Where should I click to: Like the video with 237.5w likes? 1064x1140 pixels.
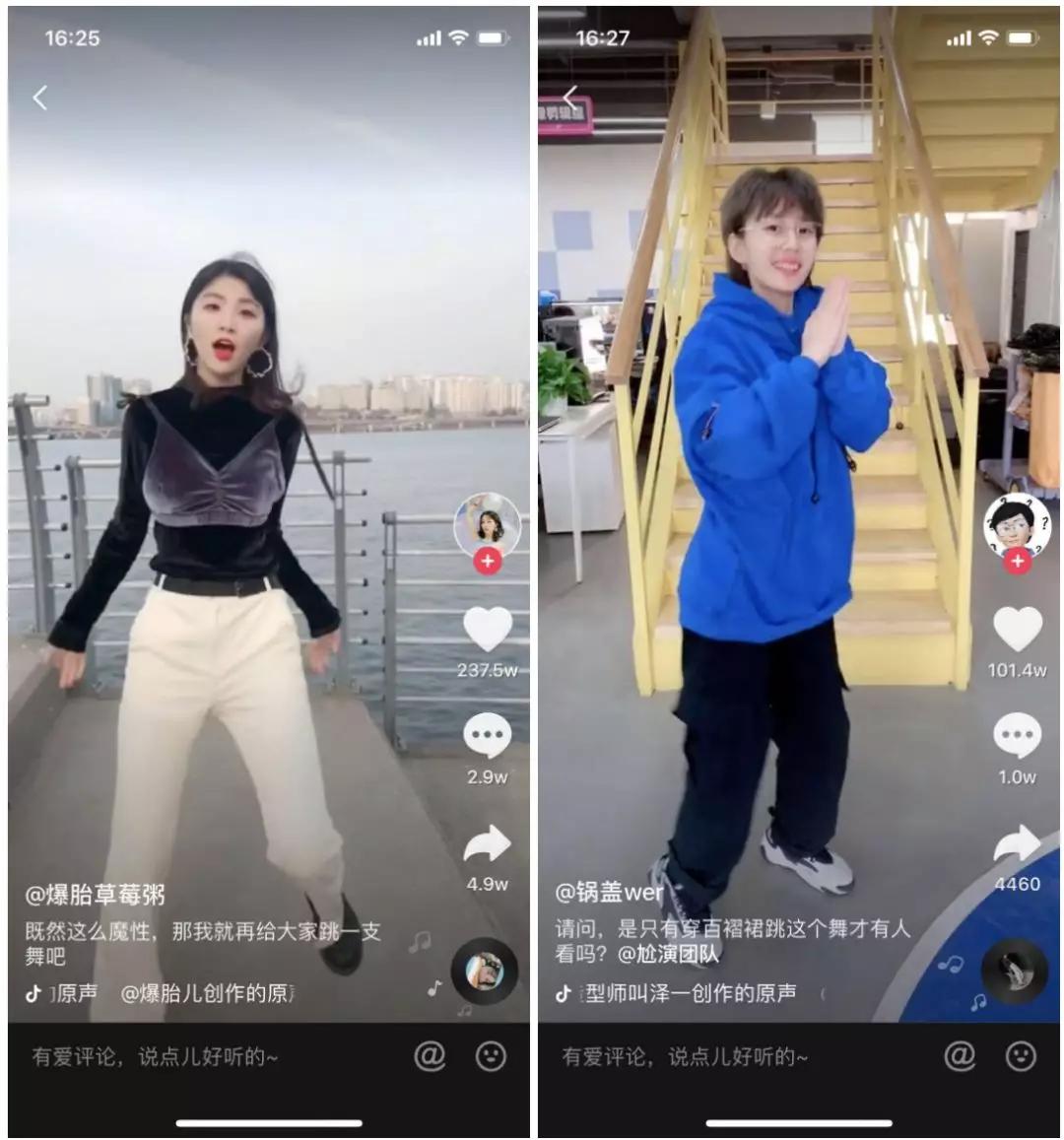(x=488, y=629)
